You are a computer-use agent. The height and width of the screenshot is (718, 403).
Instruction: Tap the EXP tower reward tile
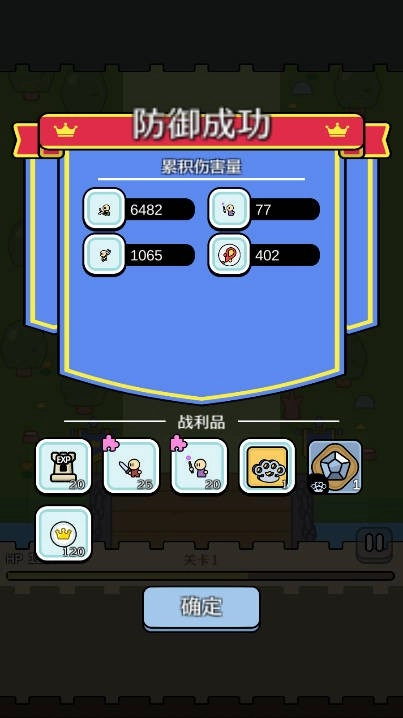64,466
